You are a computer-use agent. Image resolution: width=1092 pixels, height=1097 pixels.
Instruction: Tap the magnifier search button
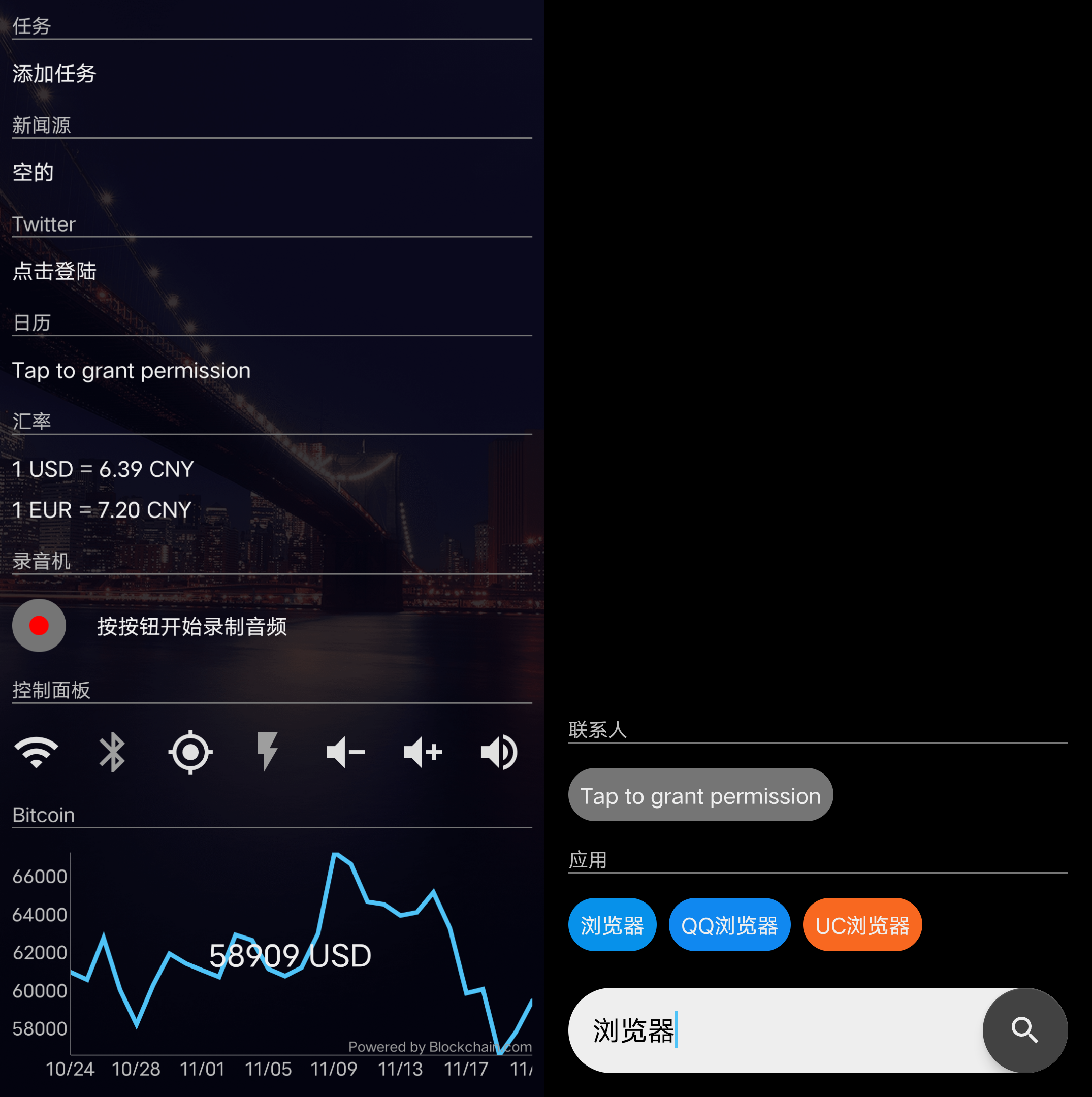tap(1025, 1030)
